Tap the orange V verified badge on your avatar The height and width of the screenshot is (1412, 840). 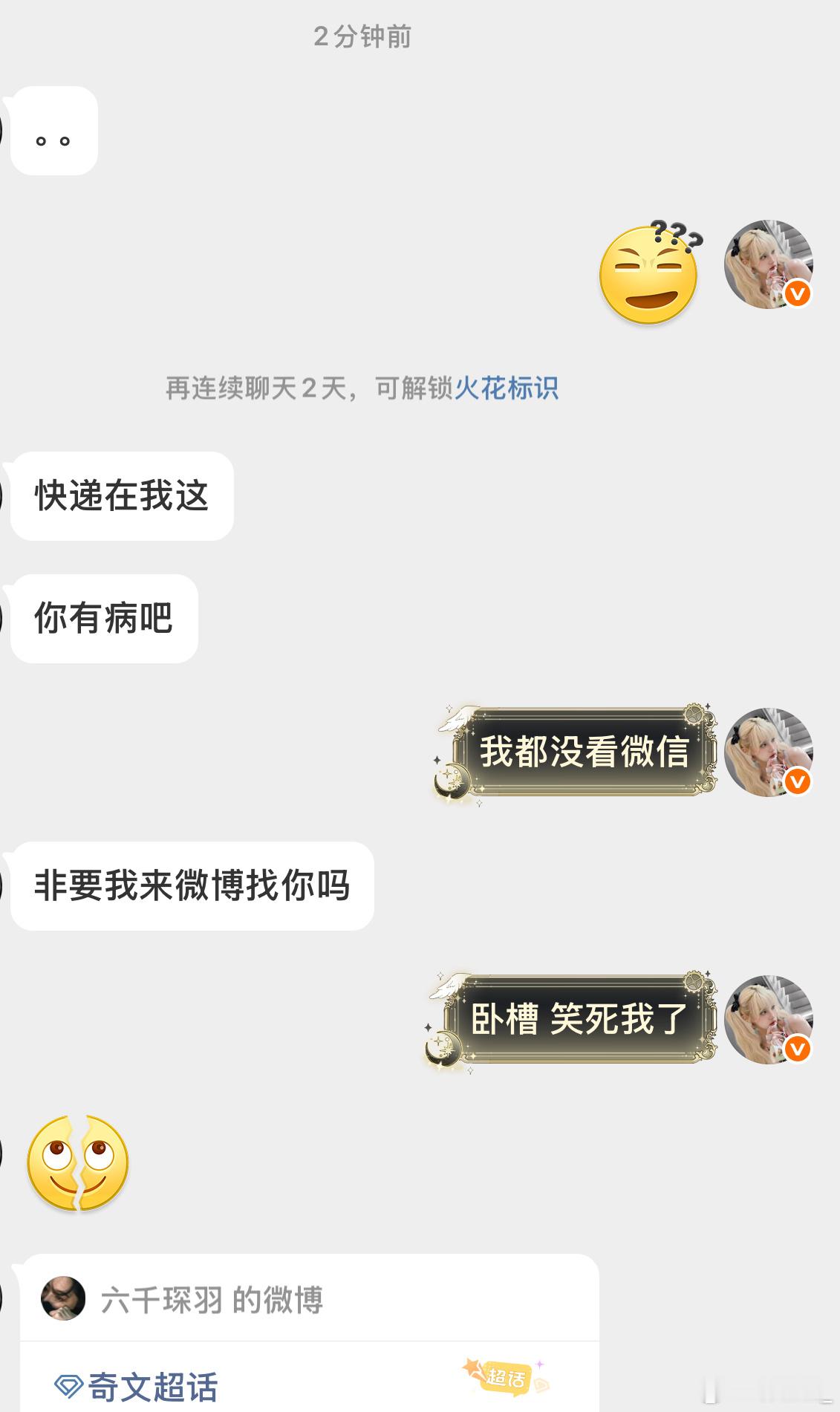pyautogui.click(x=796, y=295)
